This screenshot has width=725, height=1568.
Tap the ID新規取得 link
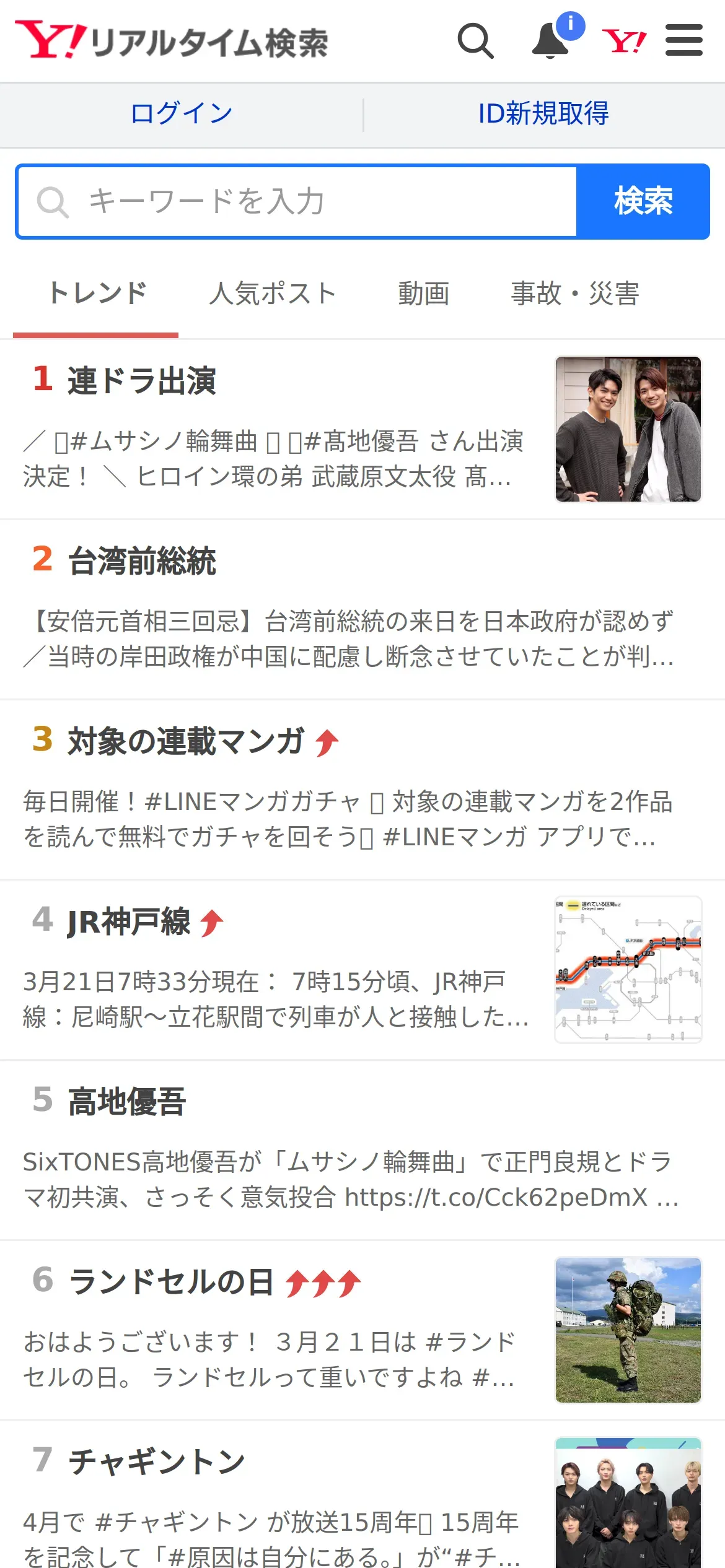coord(543,114)
